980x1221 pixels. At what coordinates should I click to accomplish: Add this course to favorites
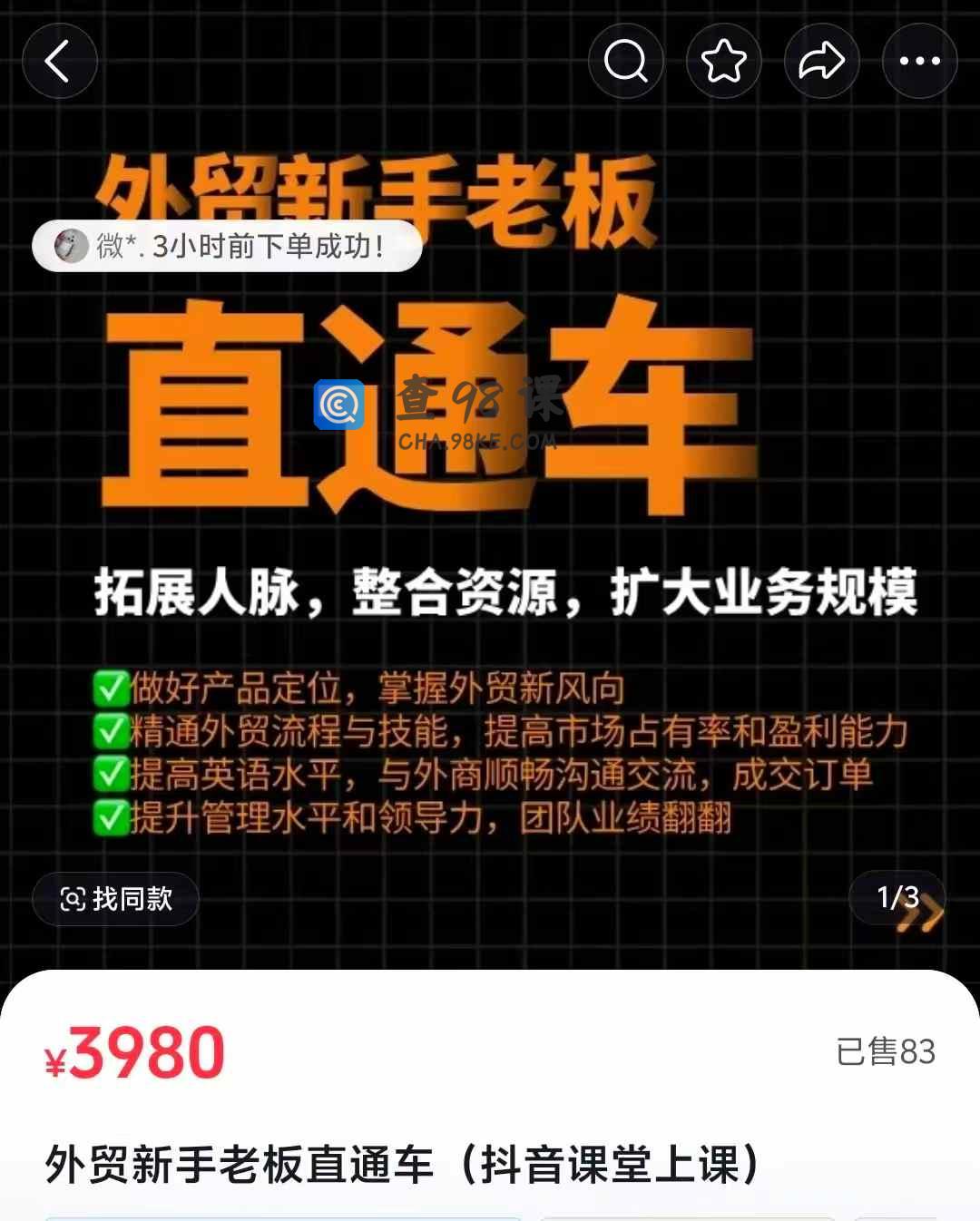[724, 62]
